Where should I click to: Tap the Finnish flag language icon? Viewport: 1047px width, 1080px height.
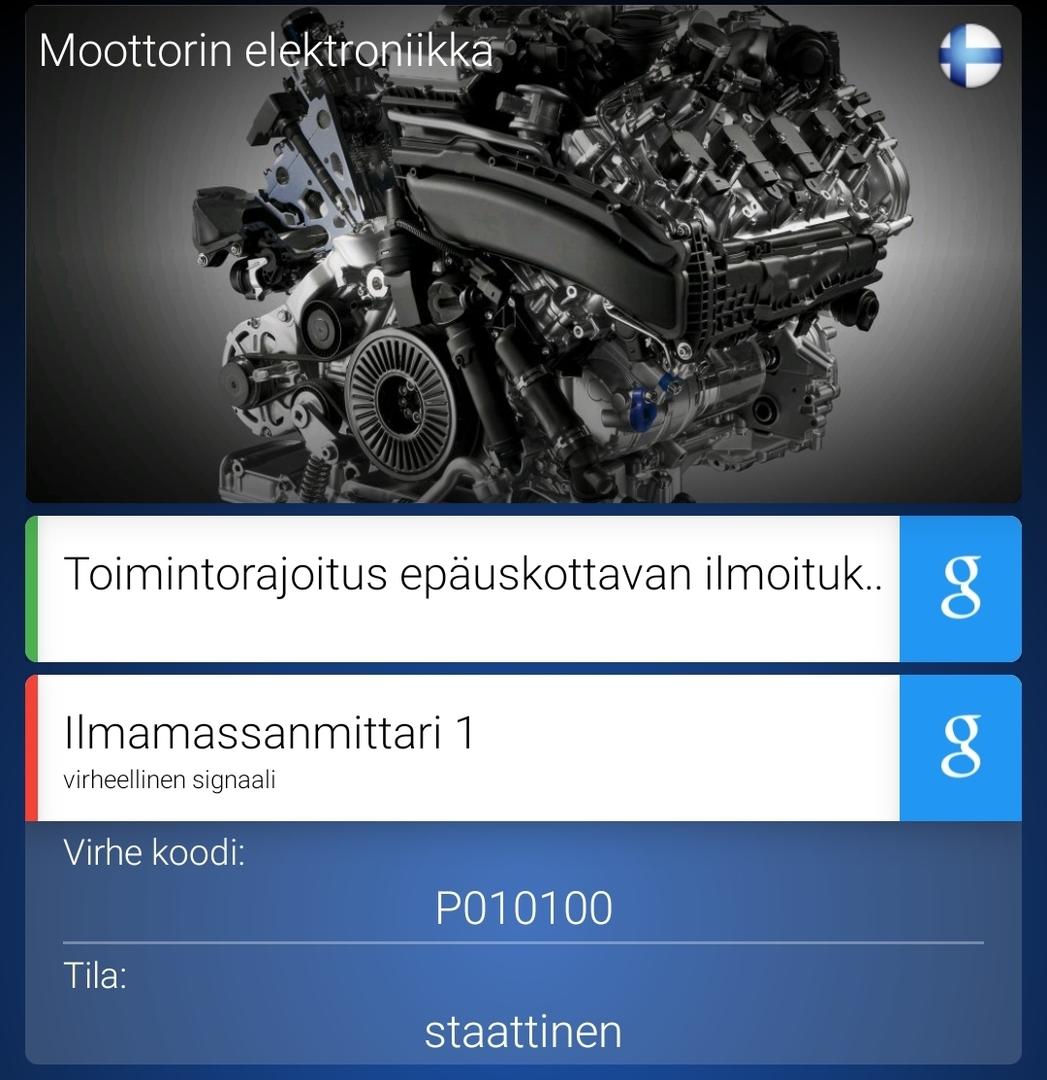pos(970,54)
